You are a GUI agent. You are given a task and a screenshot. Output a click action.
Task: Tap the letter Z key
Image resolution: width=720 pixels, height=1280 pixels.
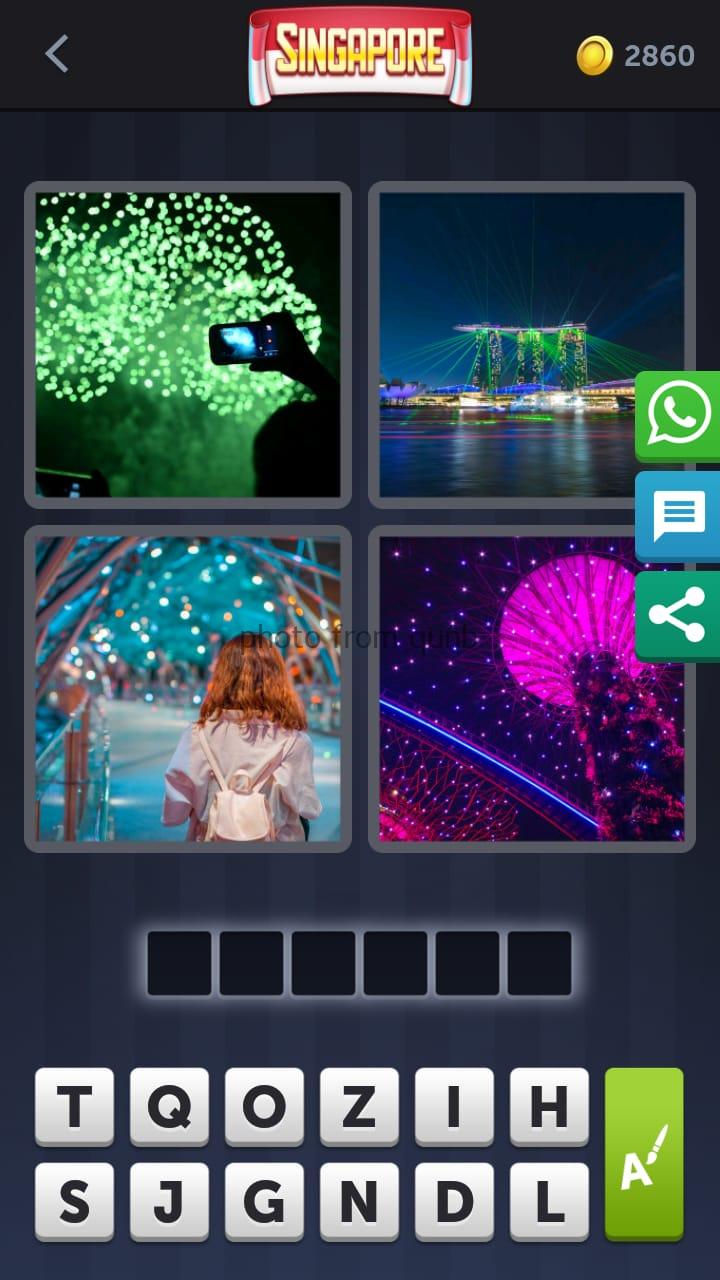[x=360, y=1108]
